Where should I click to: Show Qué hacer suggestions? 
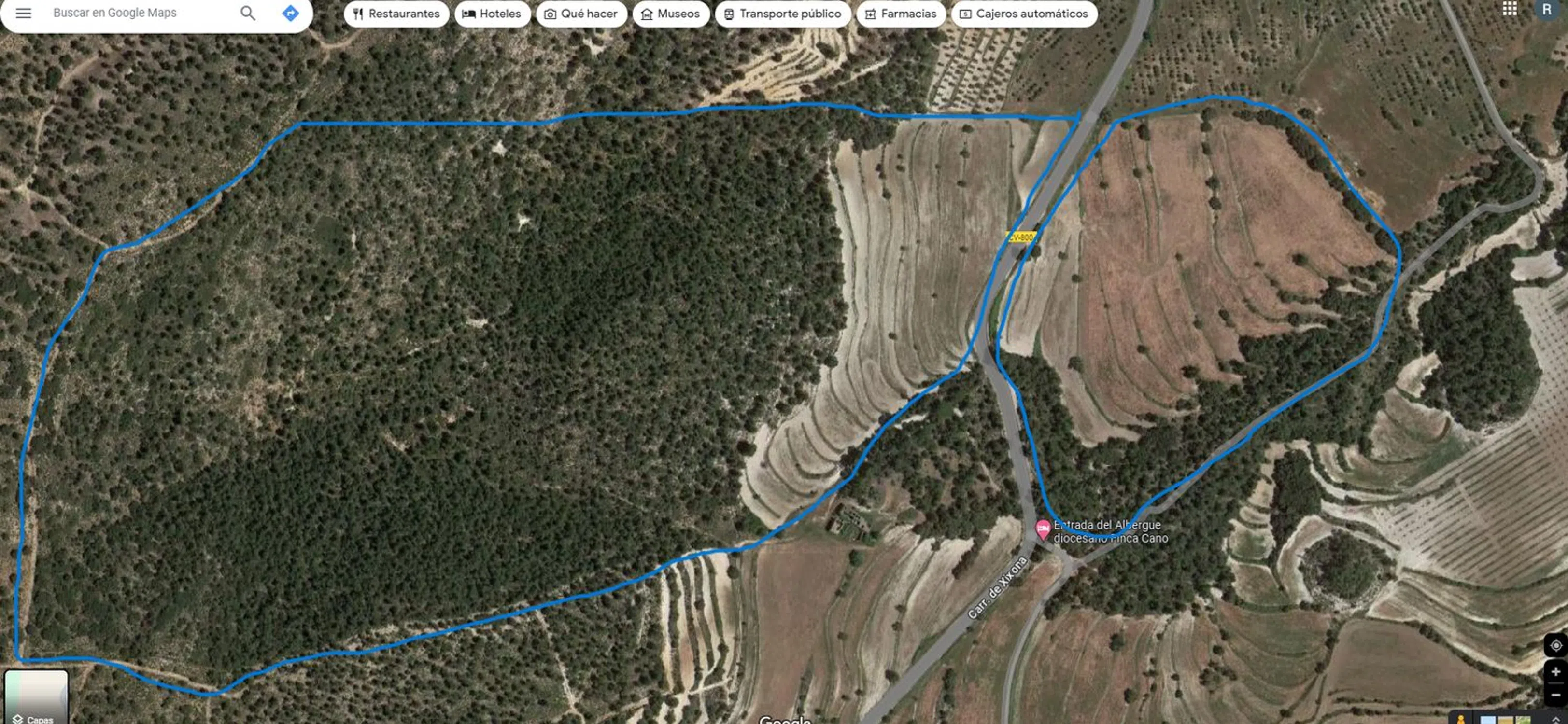580,14
